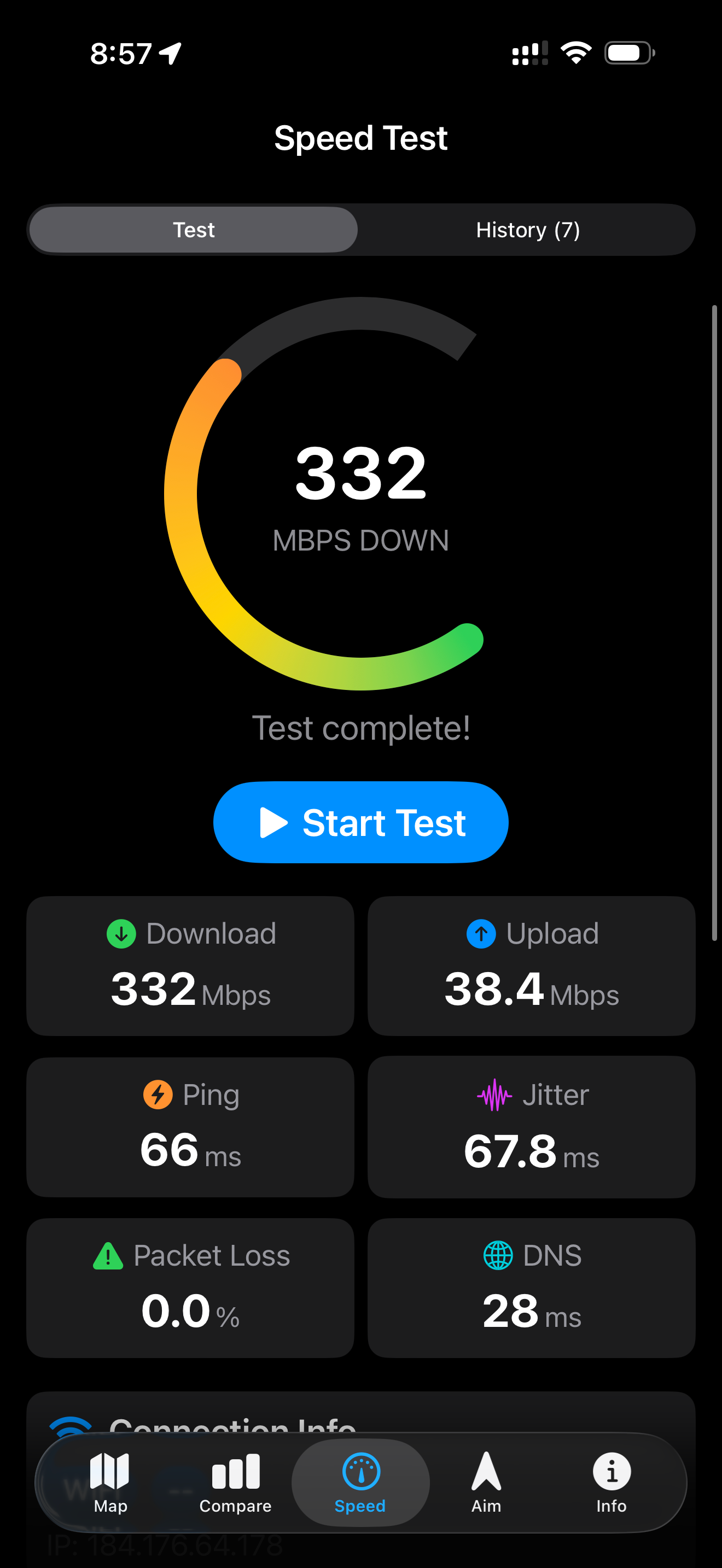The height and width of the screenshot is (1568, 722).
Task: Click the DNS globe icon
Action: (x=498, y=1255)
